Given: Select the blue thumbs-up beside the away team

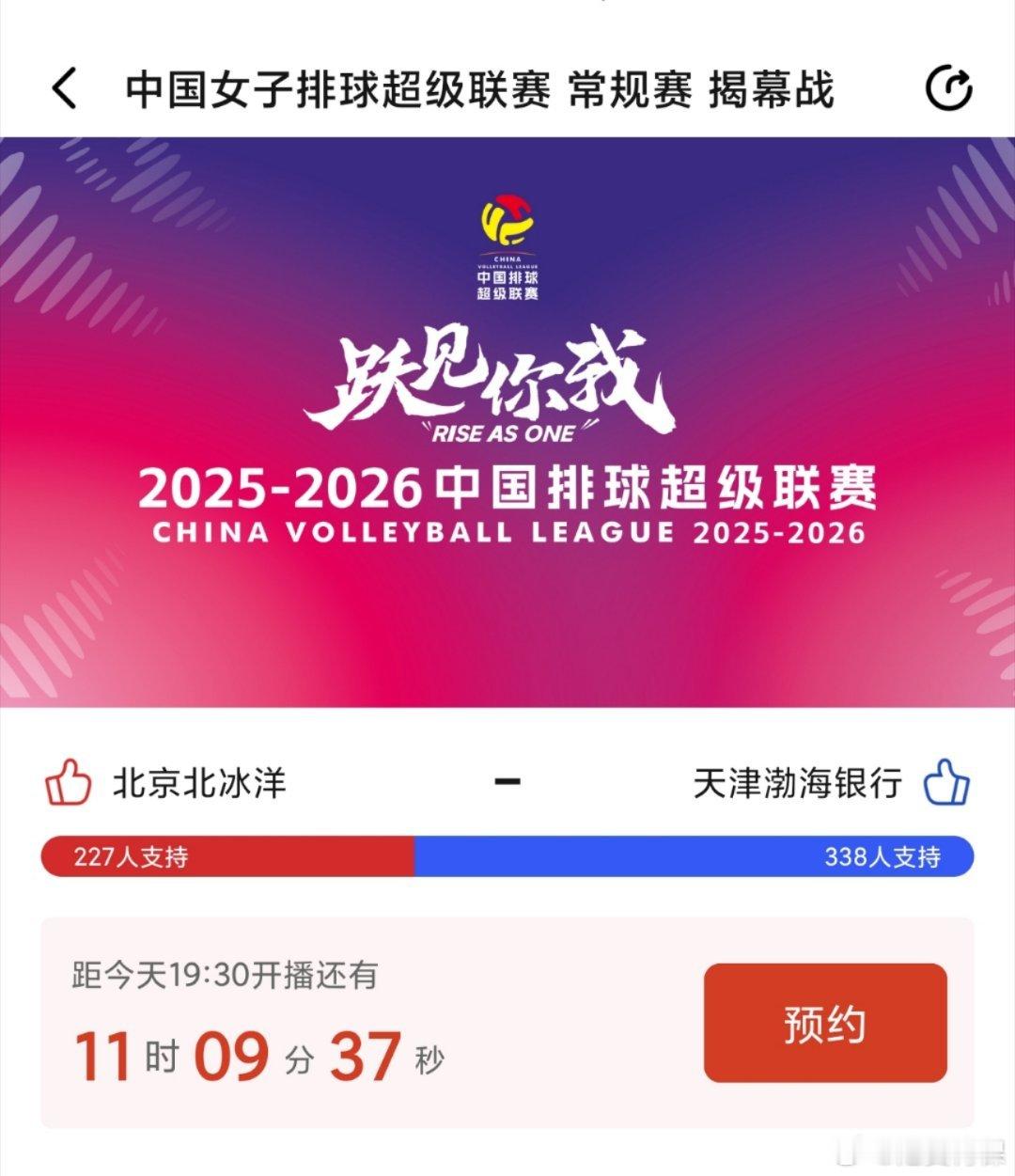Looking at the screenshot, I should pyautogui.click(x=947, y=783).
